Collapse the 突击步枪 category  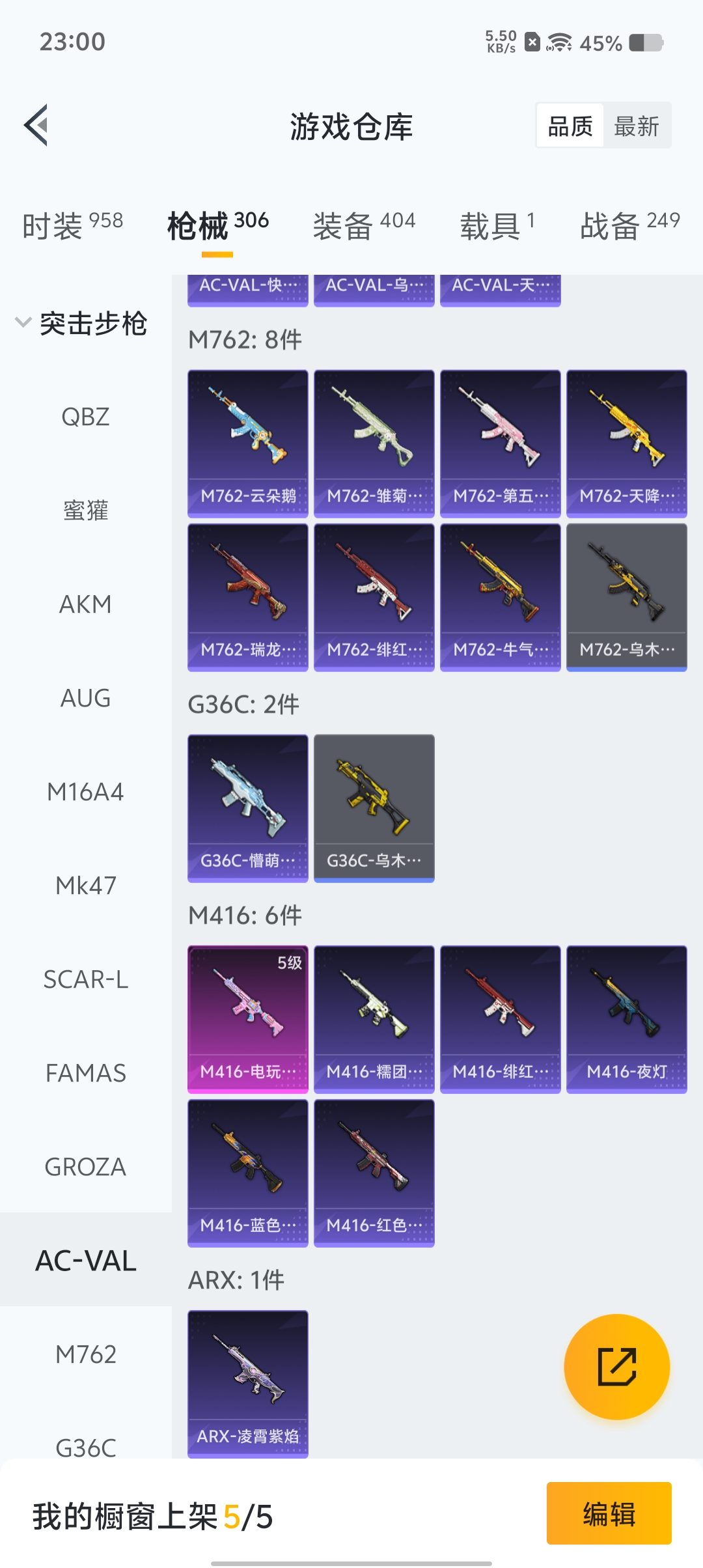click(81, 323)
